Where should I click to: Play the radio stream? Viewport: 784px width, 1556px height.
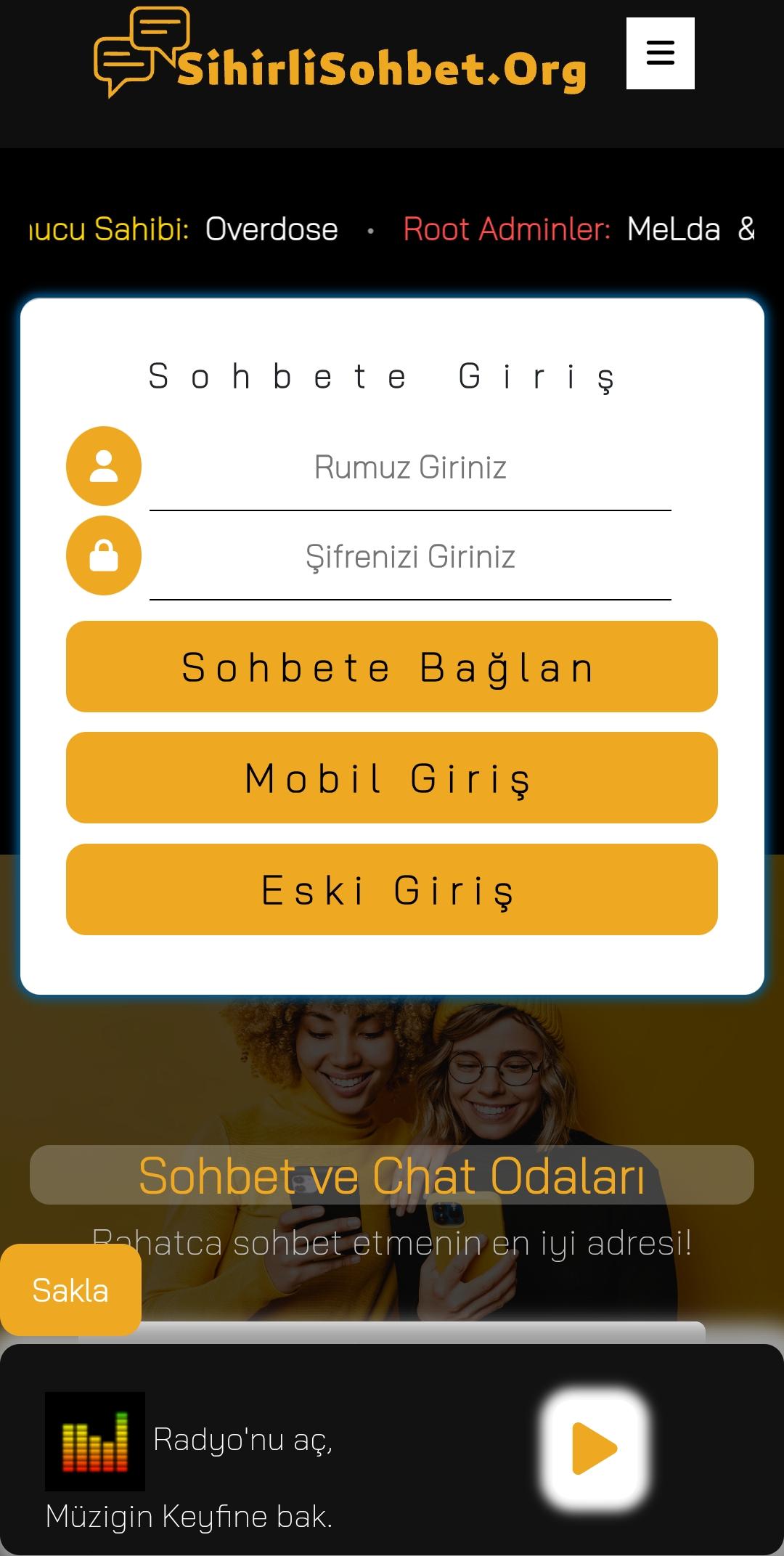click(595, 1449)
